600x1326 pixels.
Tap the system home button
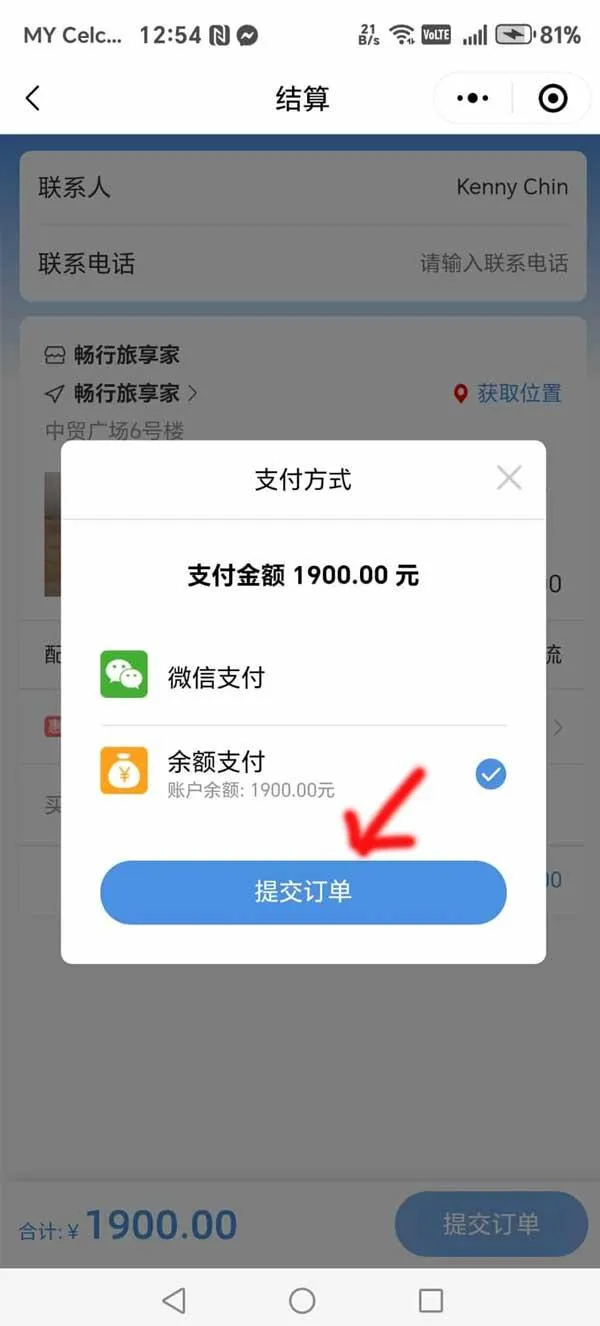click(301, 1299)
